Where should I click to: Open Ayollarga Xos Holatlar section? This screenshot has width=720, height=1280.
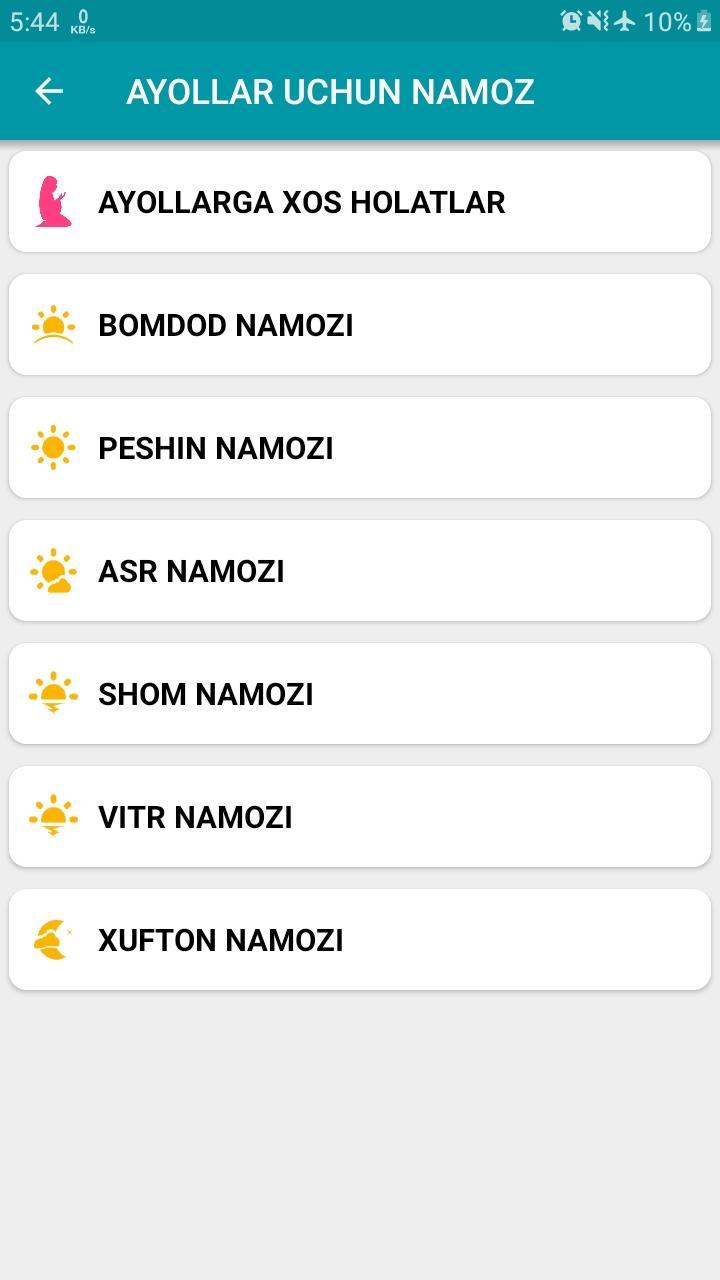pos(360,202)
